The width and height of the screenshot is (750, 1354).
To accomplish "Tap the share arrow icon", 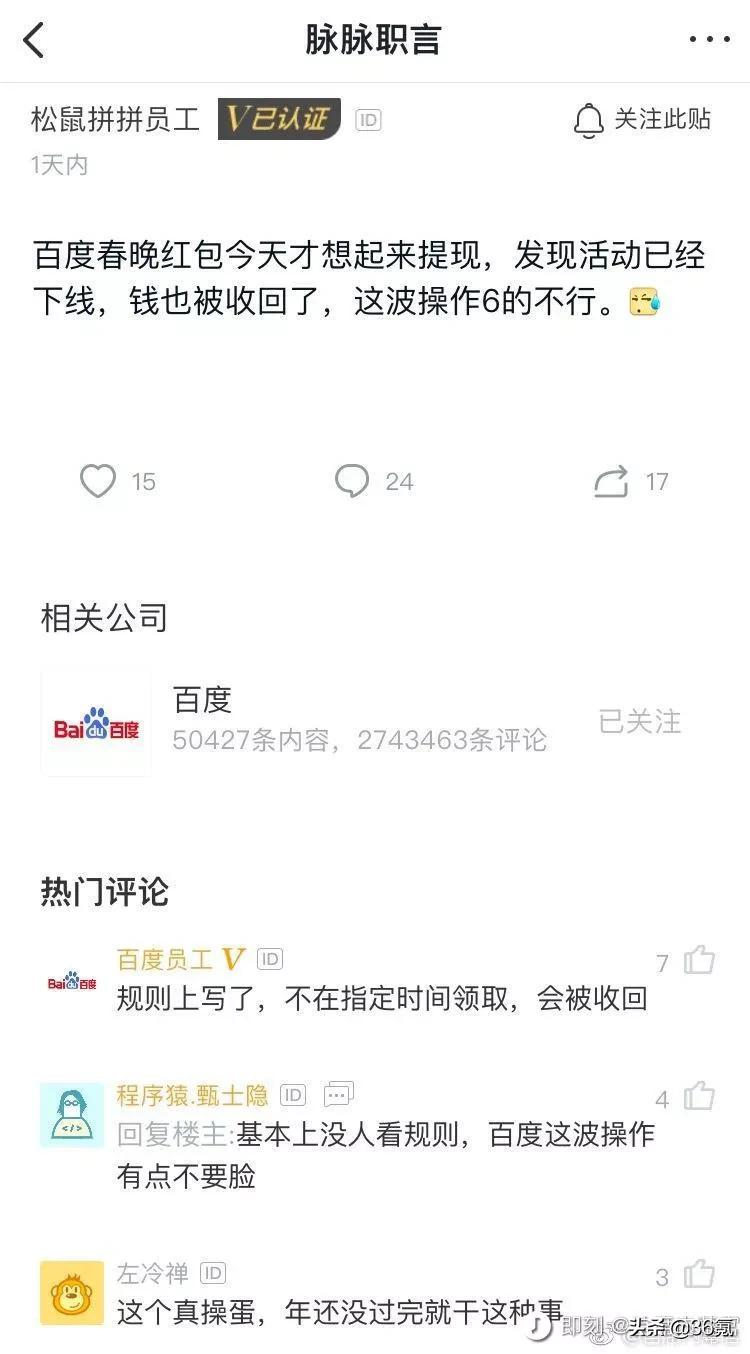I will pos(611,481).
